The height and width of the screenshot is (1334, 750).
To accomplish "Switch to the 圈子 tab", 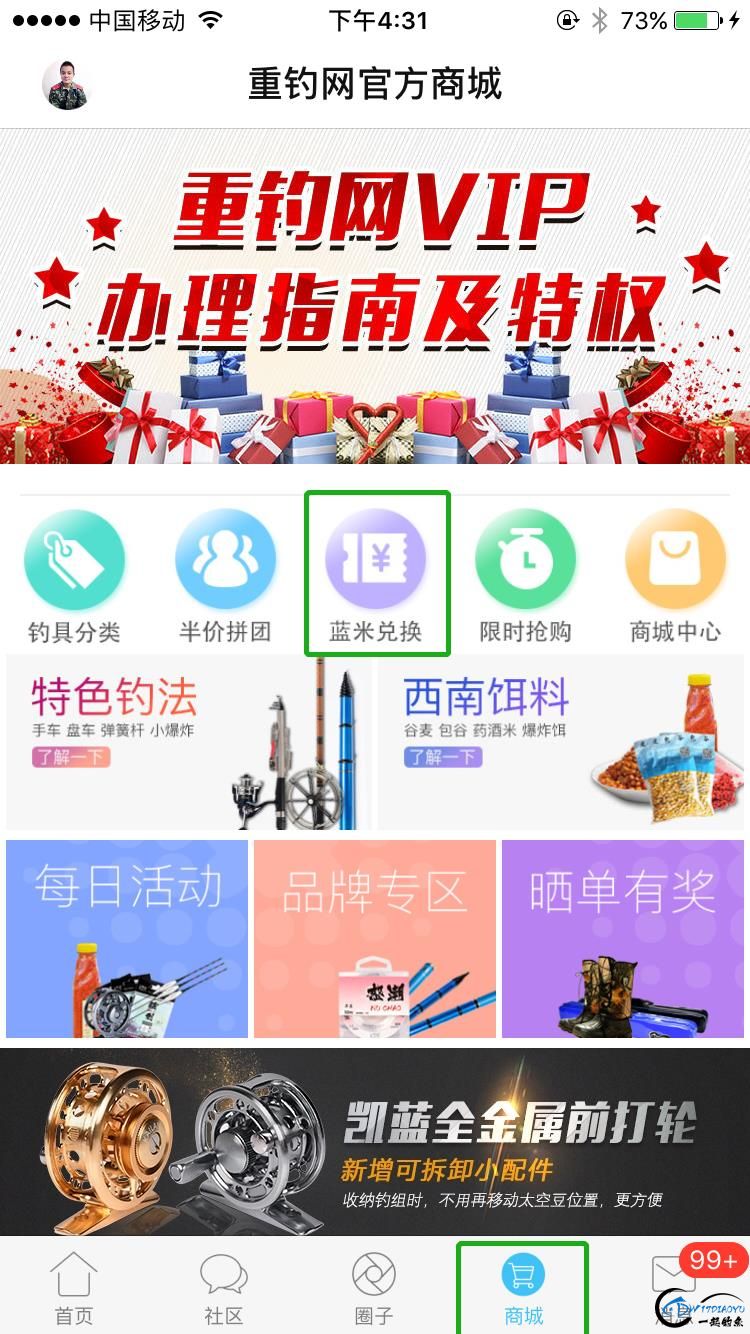I will pos(374,1288).
